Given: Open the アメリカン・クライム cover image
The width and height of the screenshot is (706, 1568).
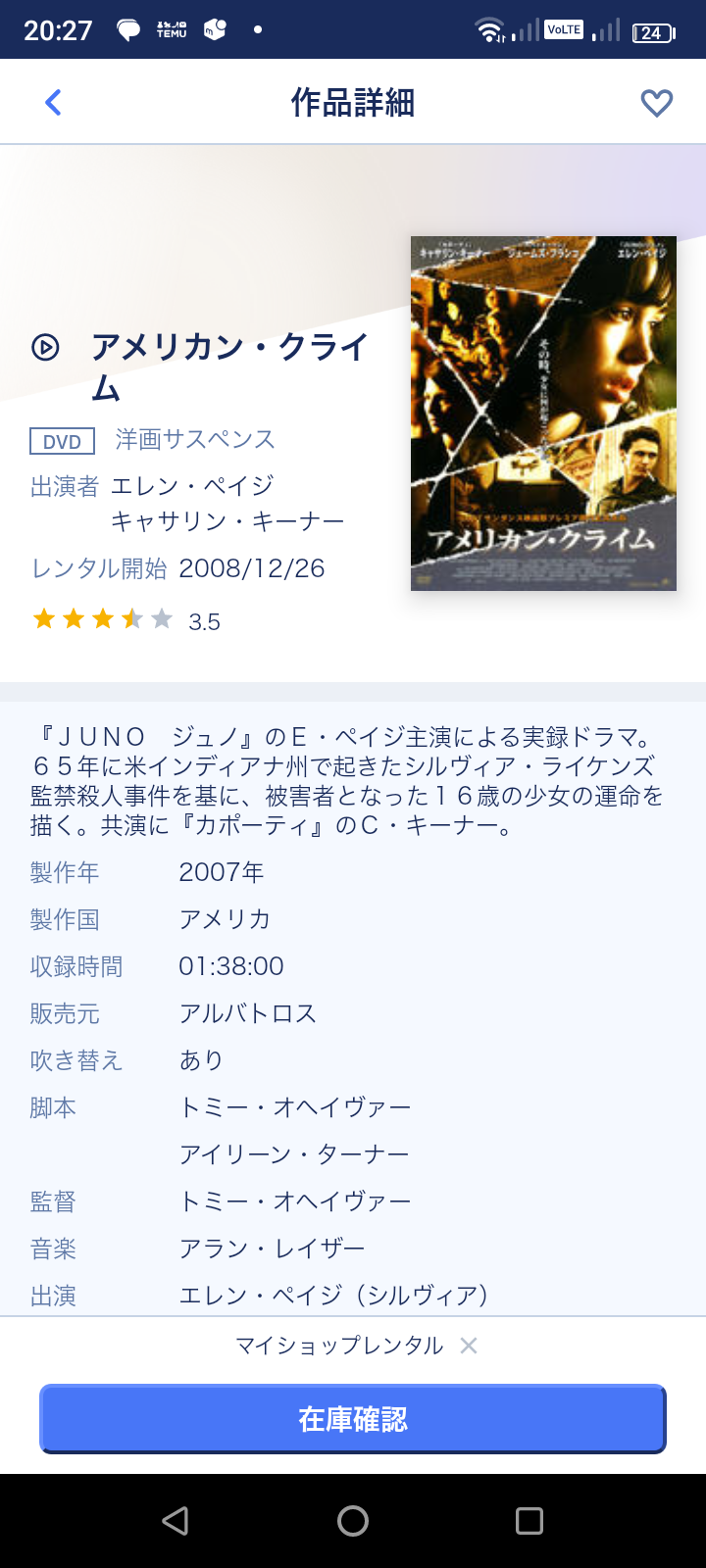Looking at the screenshot, I should click(543, 413).
